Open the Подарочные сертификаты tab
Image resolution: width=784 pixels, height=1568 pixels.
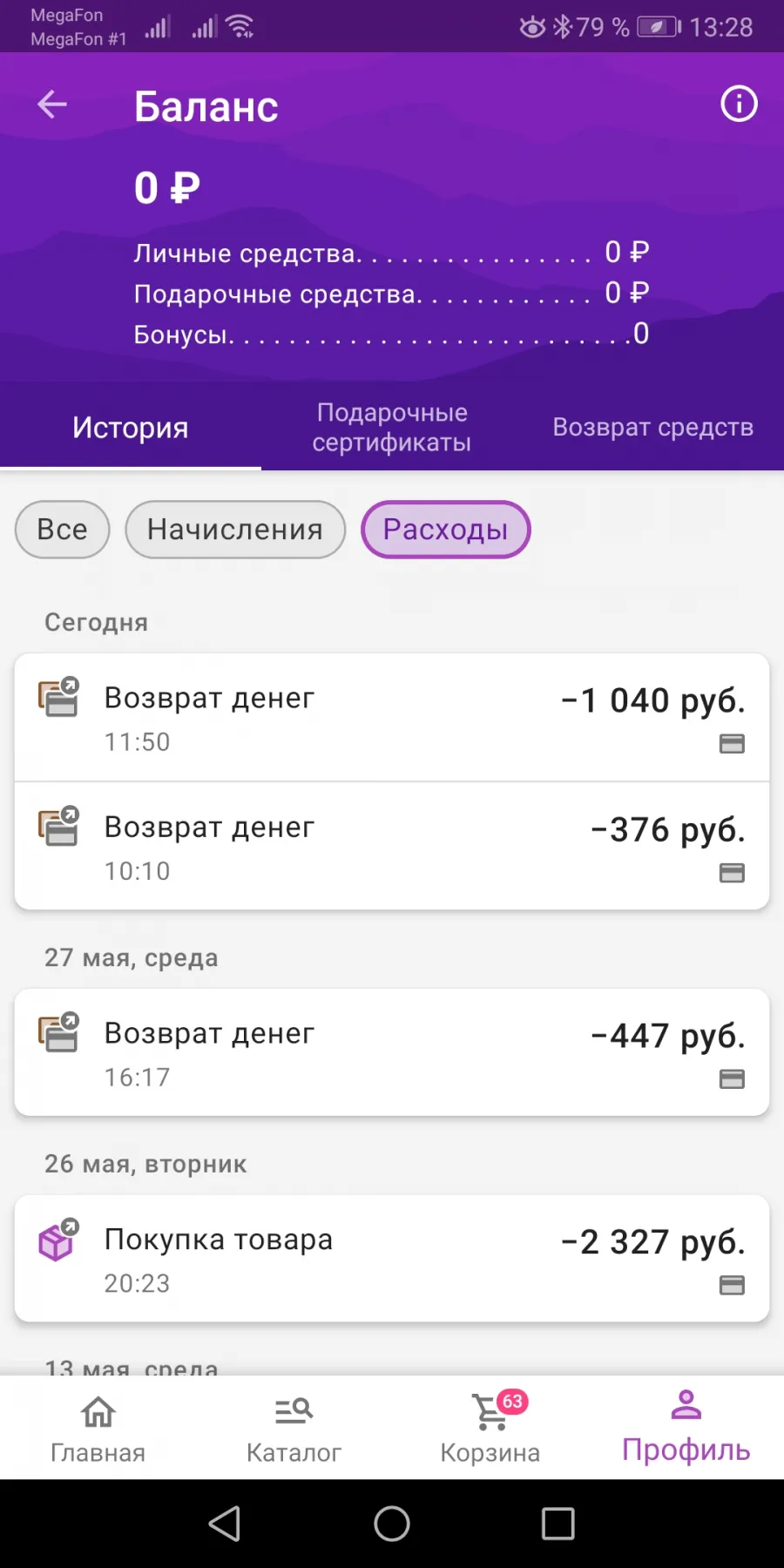(x=392, y=427)
